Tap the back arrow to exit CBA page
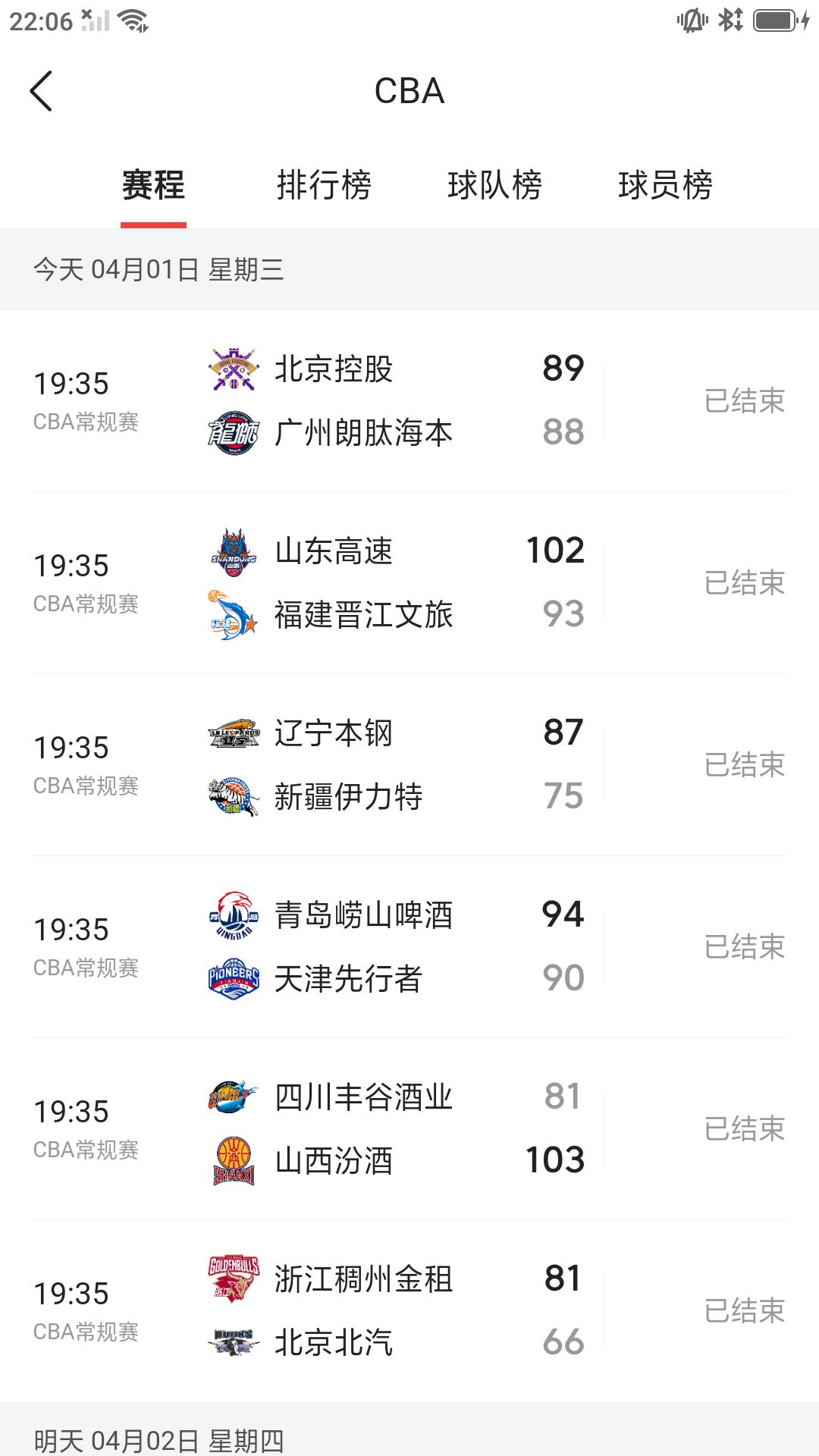 pos(39,90)
